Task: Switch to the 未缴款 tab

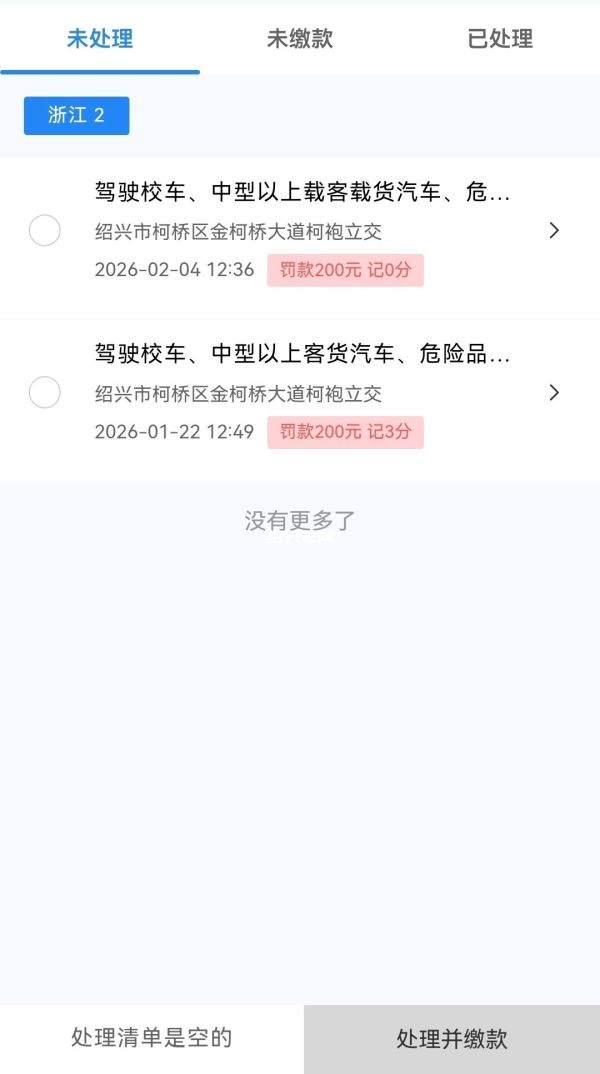Action: coord(299,39)
